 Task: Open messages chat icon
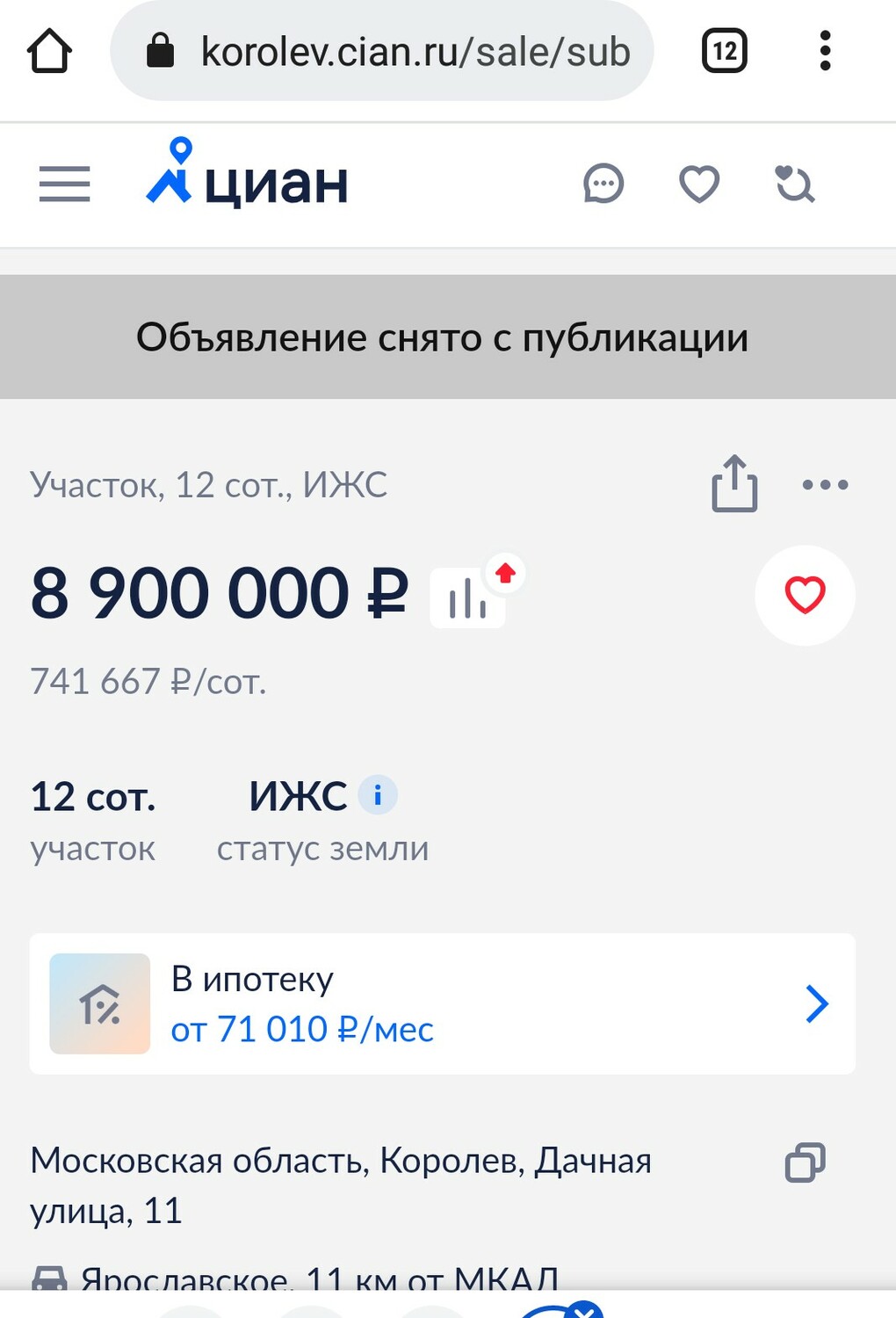603,185
